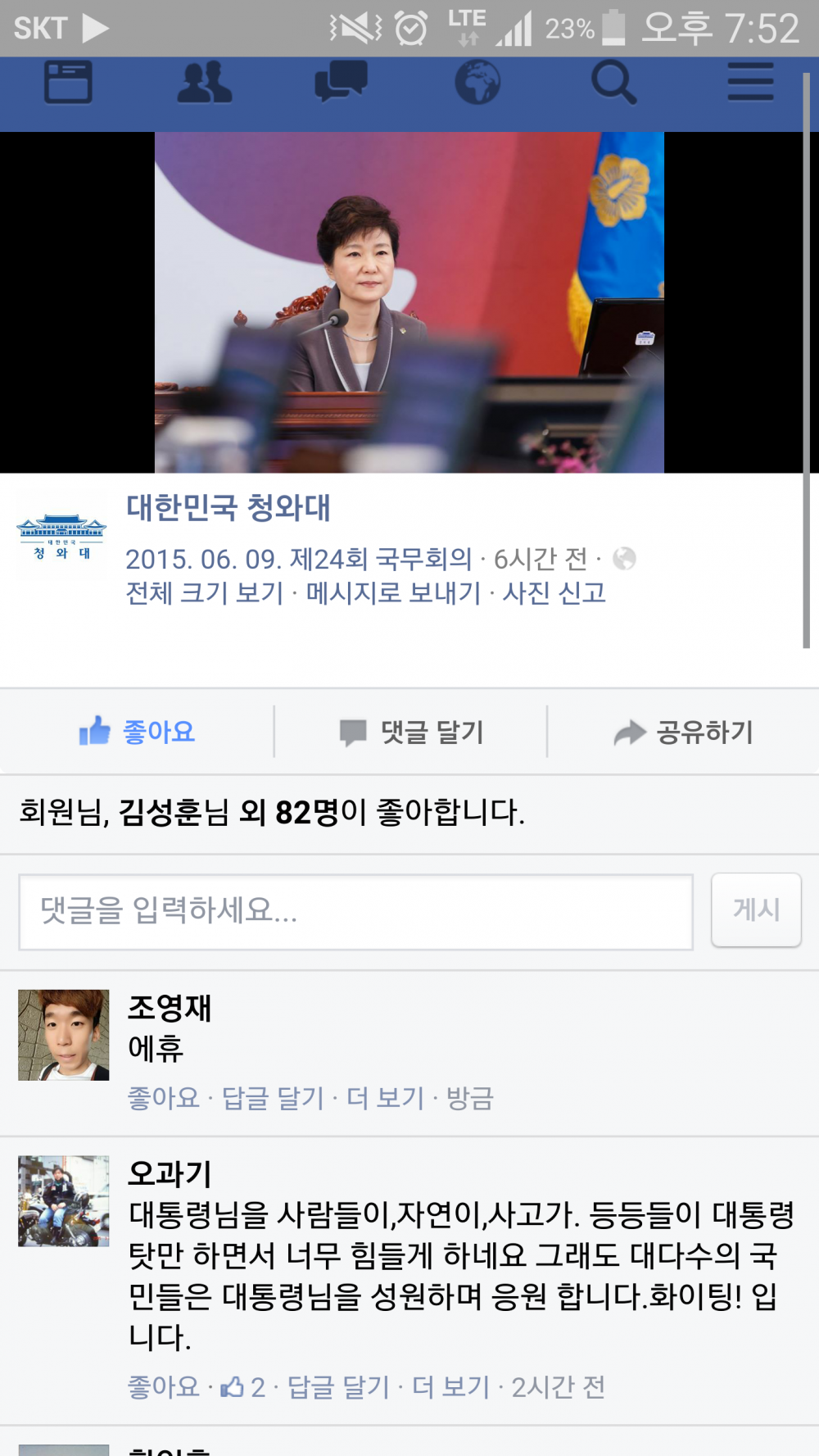The width and height of the screenshot is (819, 1456).
Task: Open the 대한민국 청와대 page
Action: tap(229, 508)
